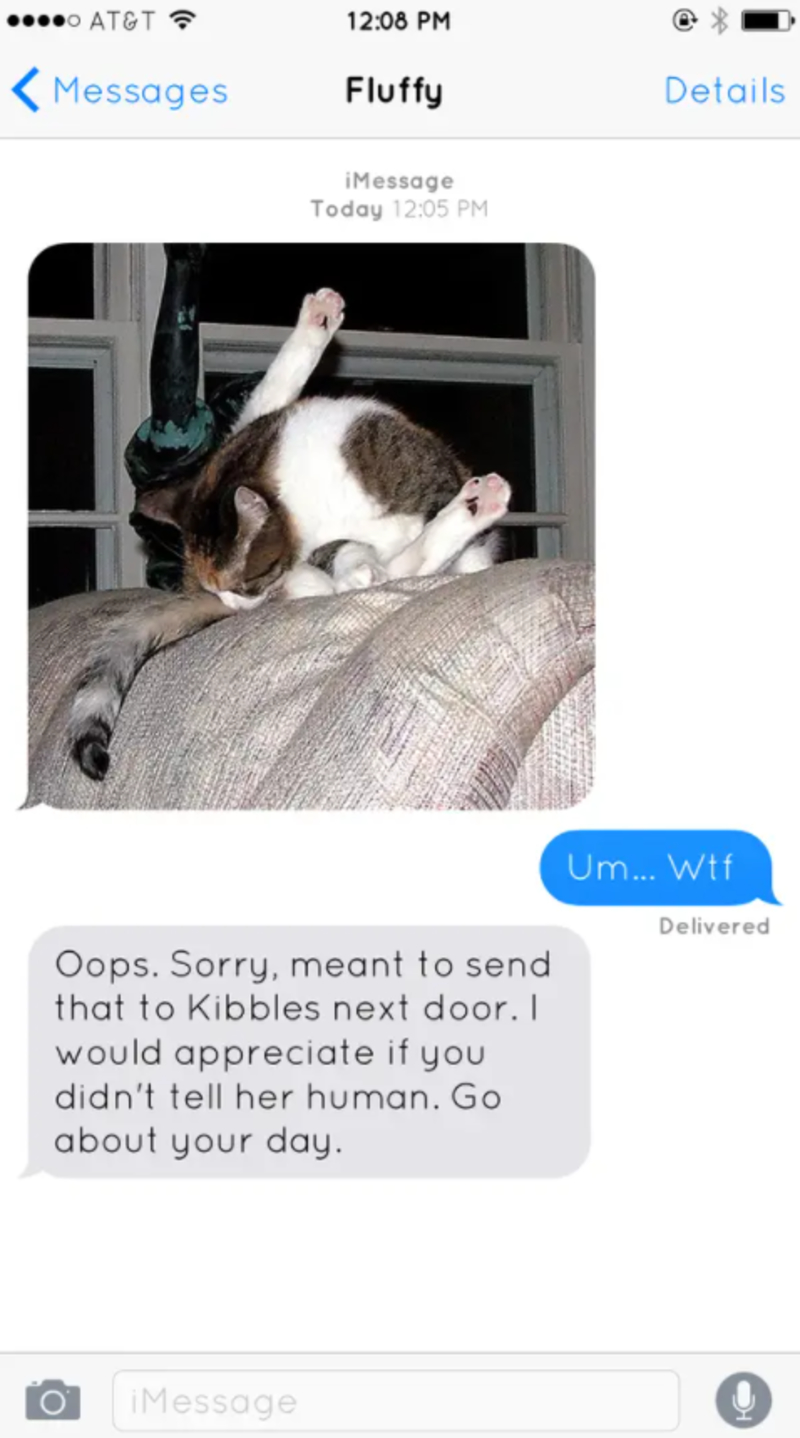Image resolution: width=800 pixels, height=1438 pixels.
Task: Tap the microphone to record audio
Action: (x=743, y=1399)
